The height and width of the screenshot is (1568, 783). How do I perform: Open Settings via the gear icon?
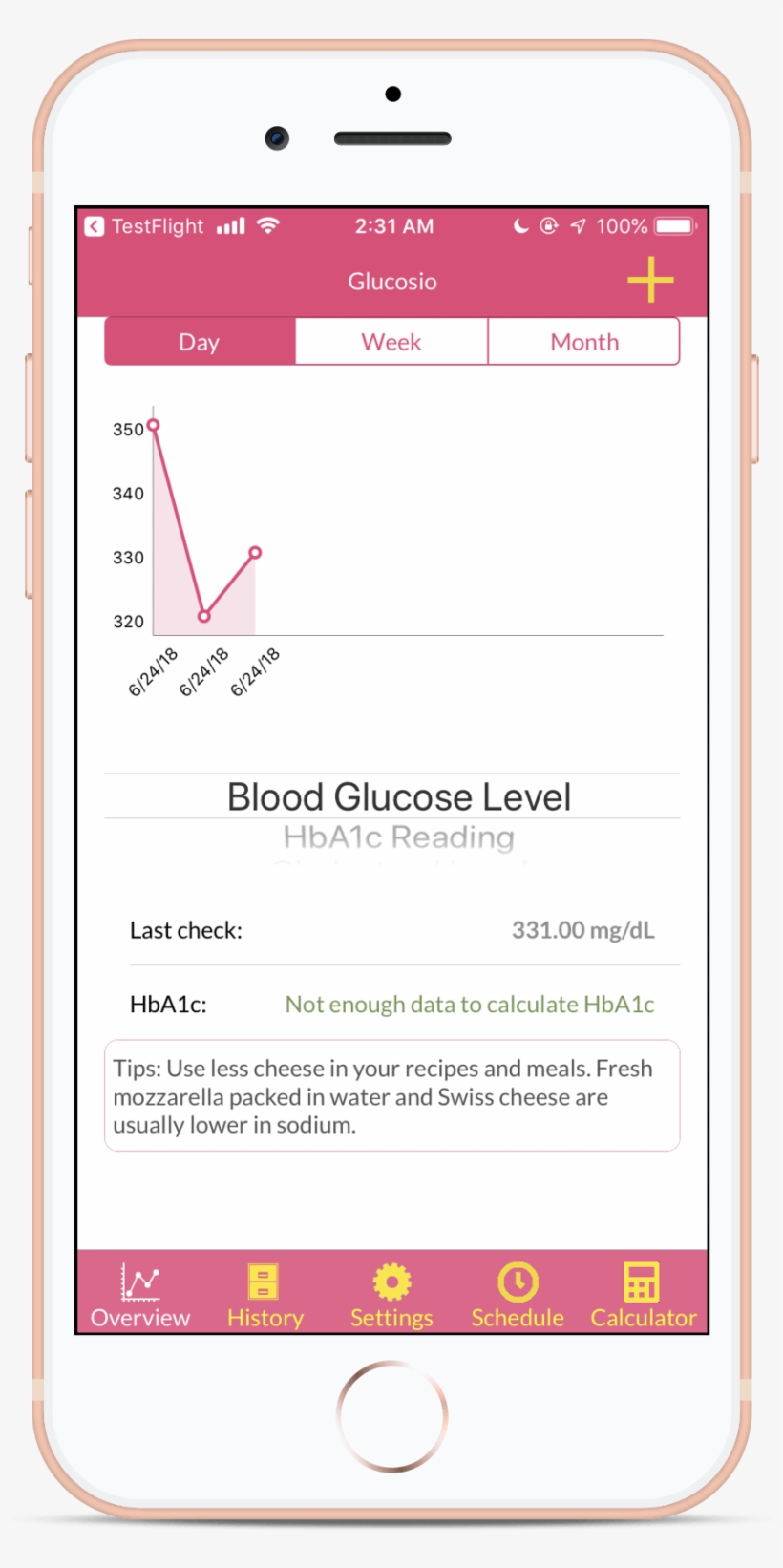[391, 1281]
